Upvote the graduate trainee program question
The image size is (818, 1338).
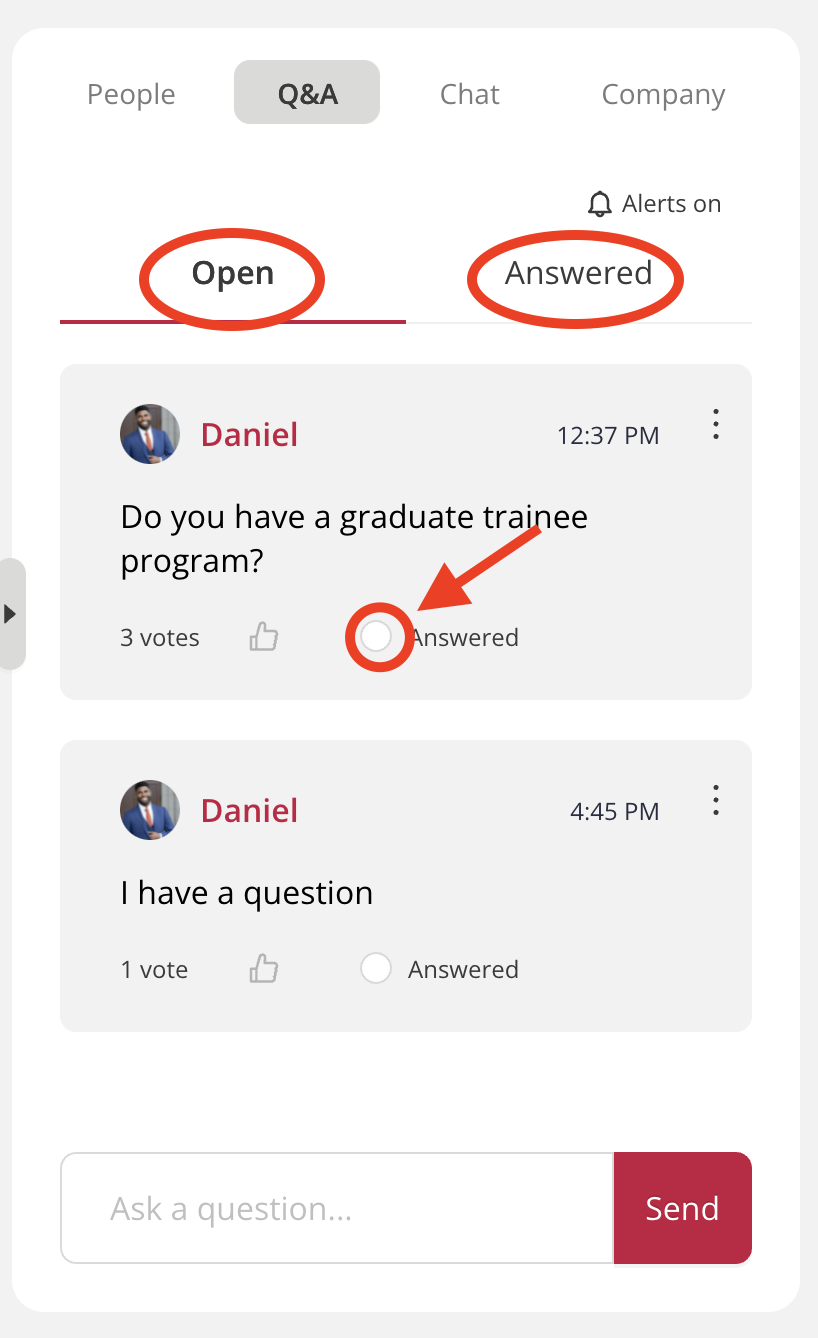coord(264,637)
